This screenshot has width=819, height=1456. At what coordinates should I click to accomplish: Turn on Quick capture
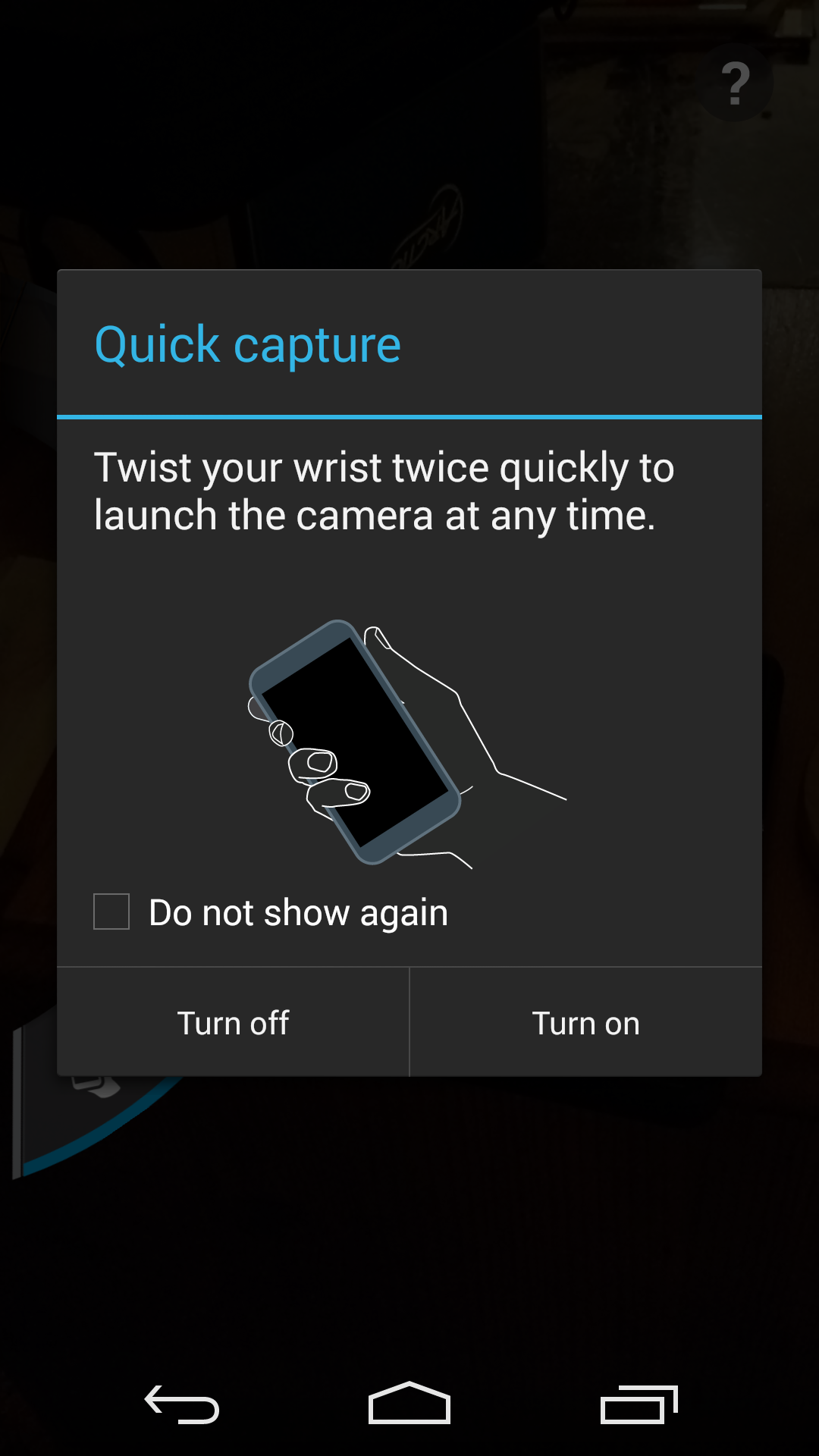[x=585, y=1023]
